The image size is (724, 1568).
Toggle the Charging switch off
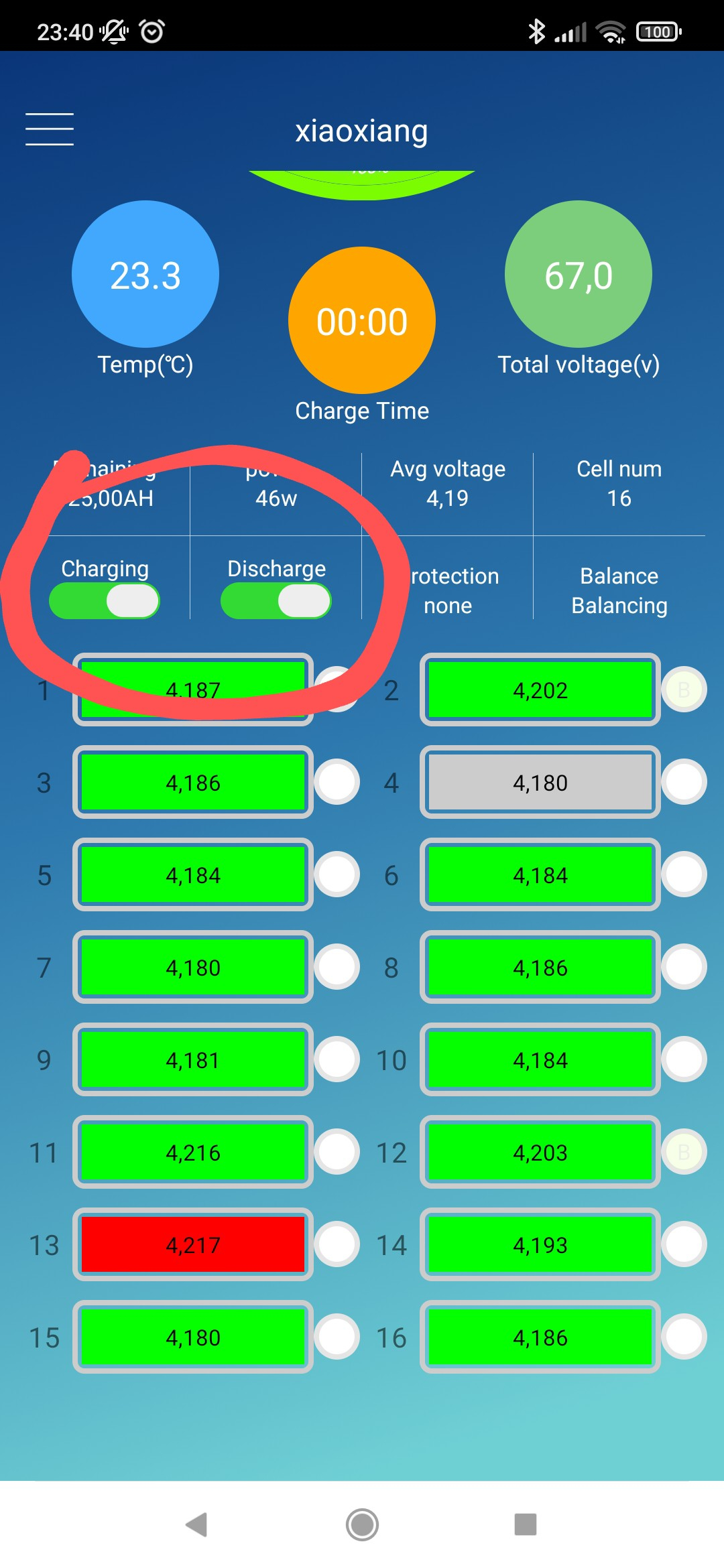105,600
